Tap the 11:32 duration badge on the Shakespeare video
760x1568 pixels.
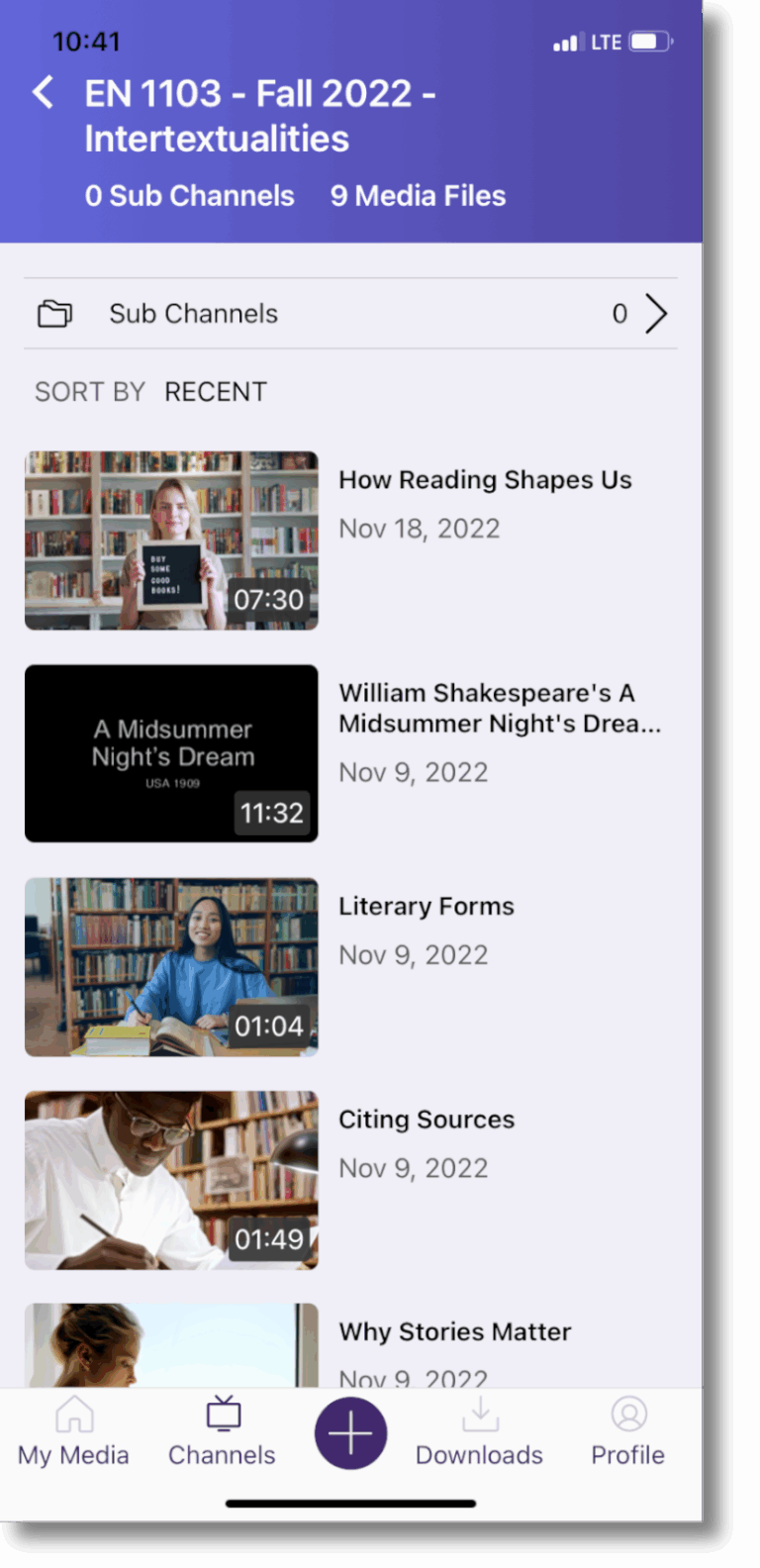click(272, 813)
